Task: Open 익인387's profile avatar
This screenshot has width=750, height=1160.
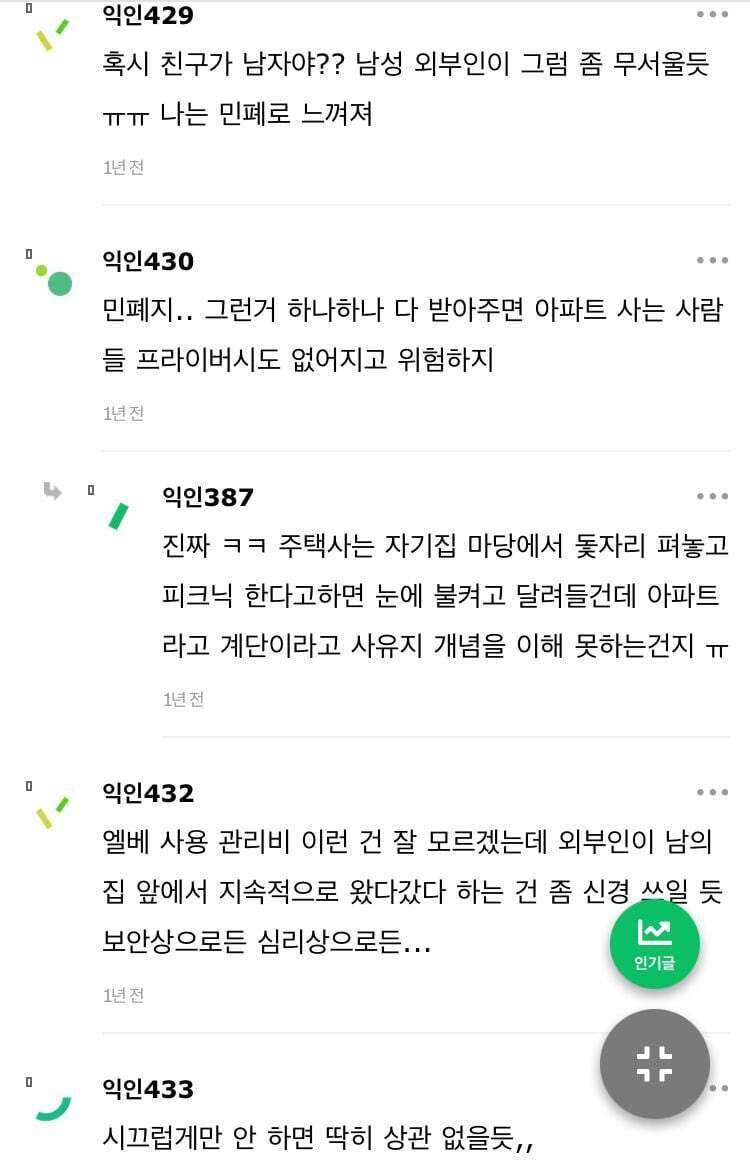Action: click(119, 515)
